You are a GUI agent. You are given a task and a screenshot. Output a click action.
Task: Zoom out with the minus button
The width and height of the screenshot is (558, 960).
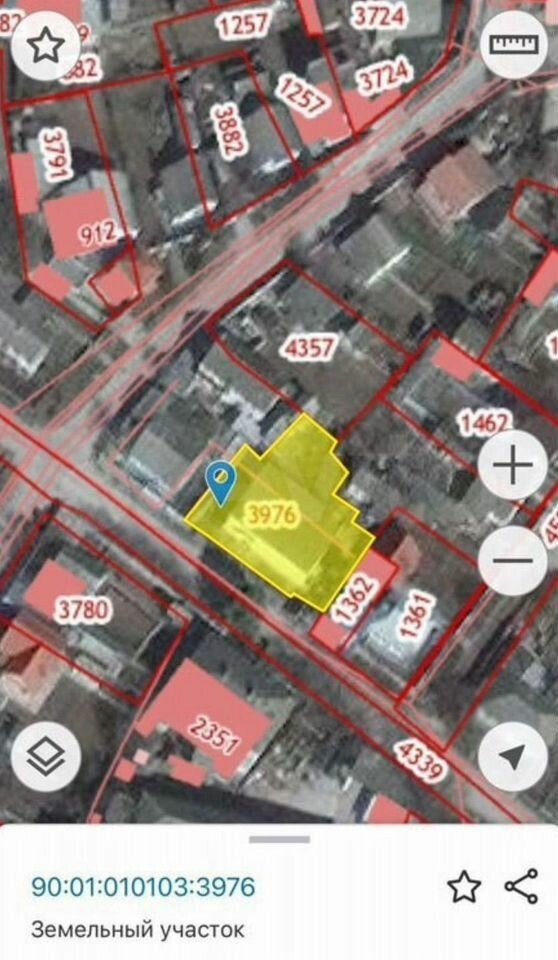pos(513,560)
